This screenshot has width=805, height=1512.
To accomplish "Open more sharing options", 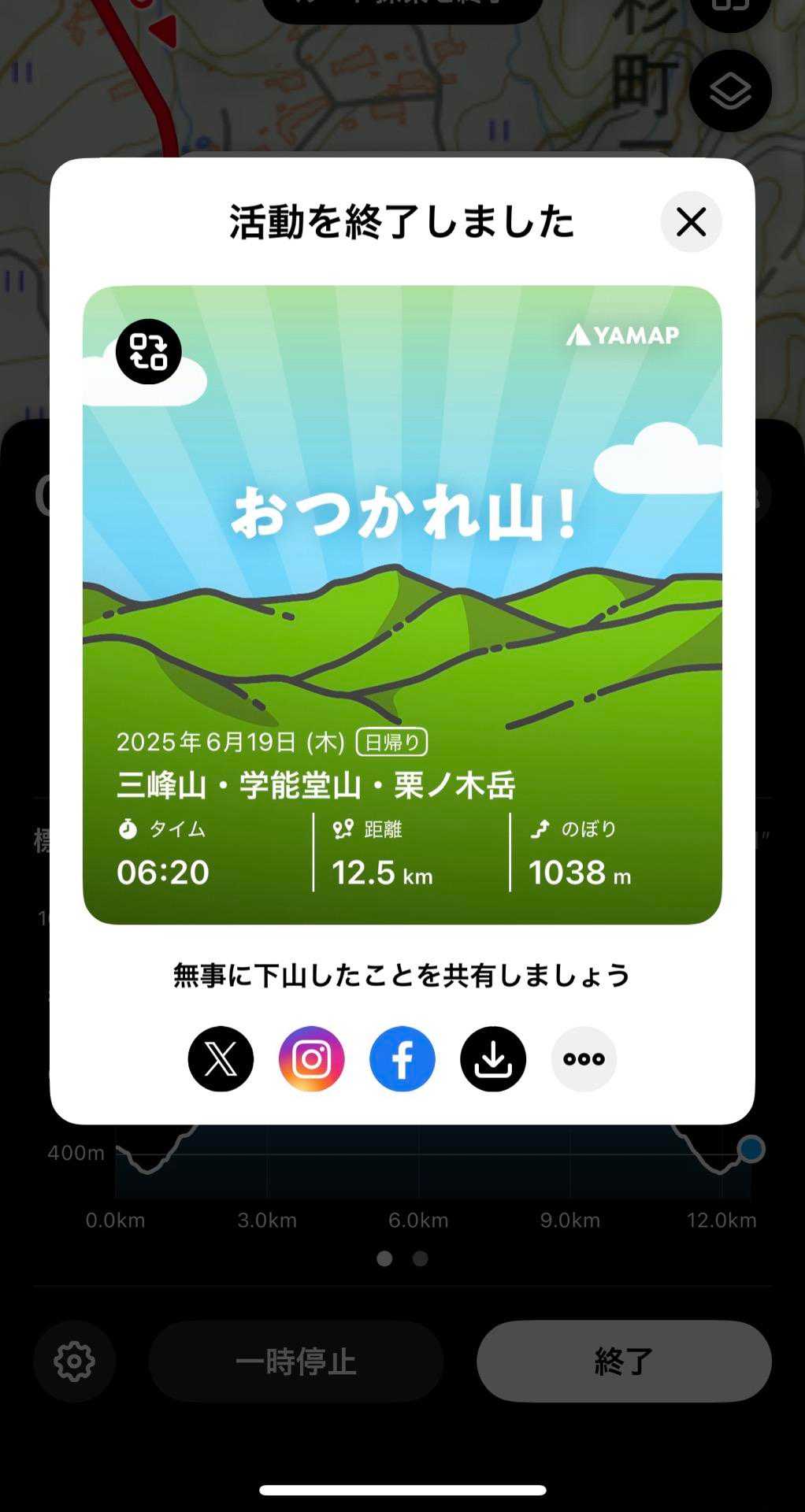I will click(x=584, y=1059).
